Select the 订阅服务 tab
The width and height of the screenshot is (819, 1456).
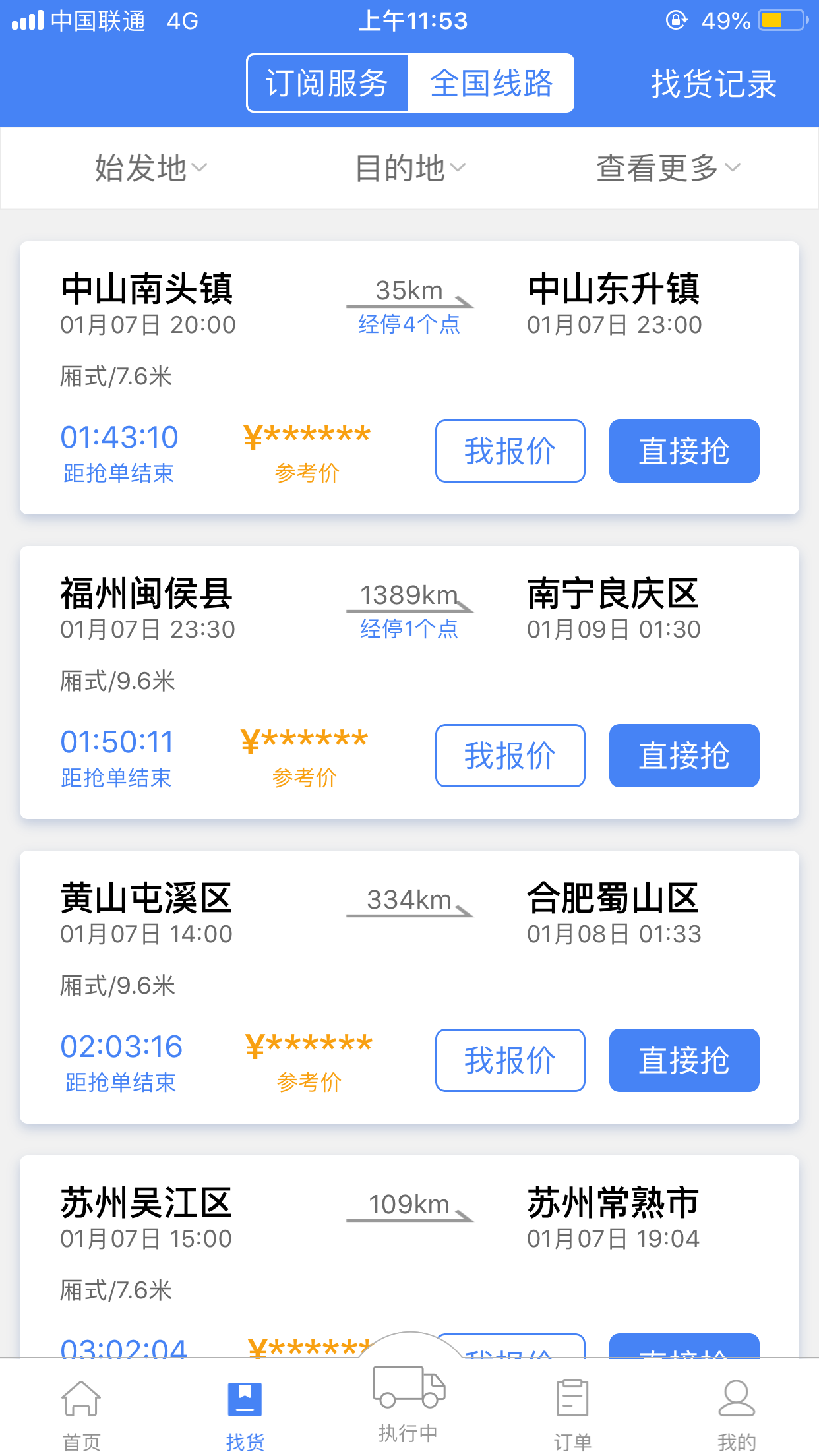pos(328,83)
